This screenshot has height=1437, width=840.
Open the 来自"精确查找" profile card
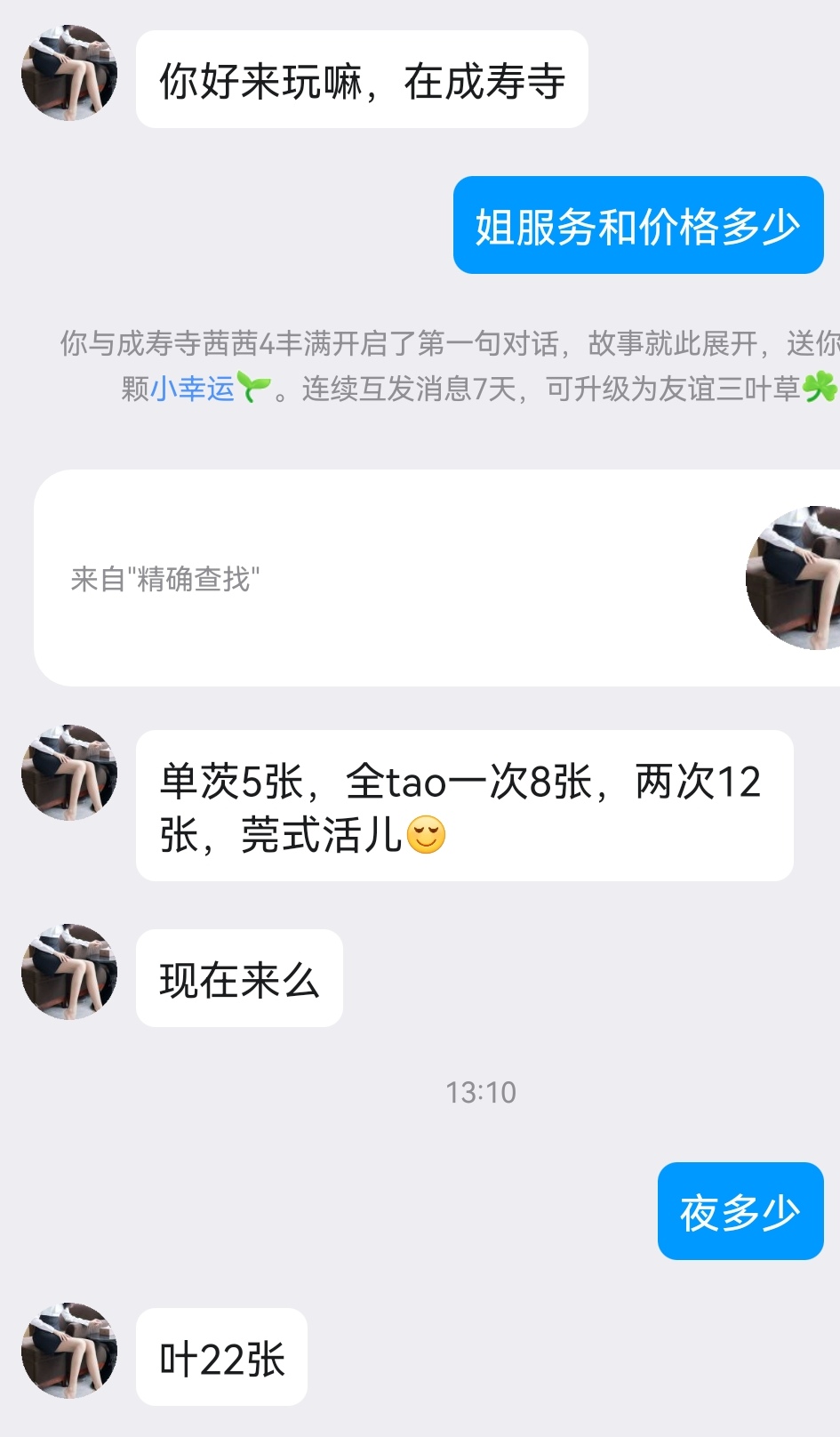pyautogui.click(x=436, y=578)
